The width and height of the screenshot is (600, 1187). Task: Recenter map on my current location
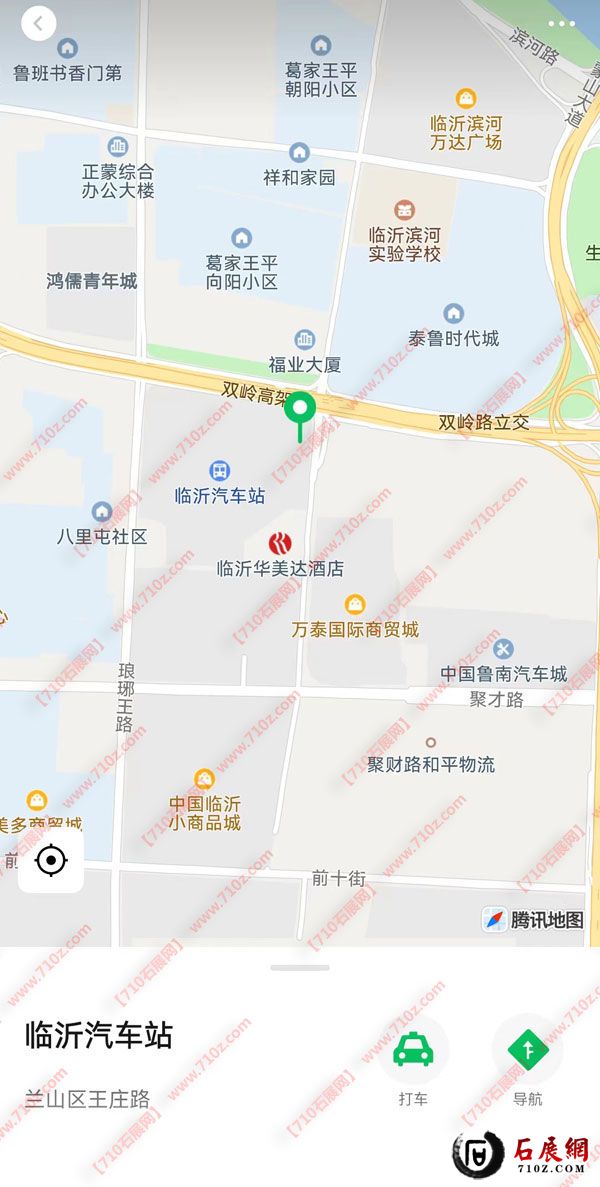pos(51,860)
